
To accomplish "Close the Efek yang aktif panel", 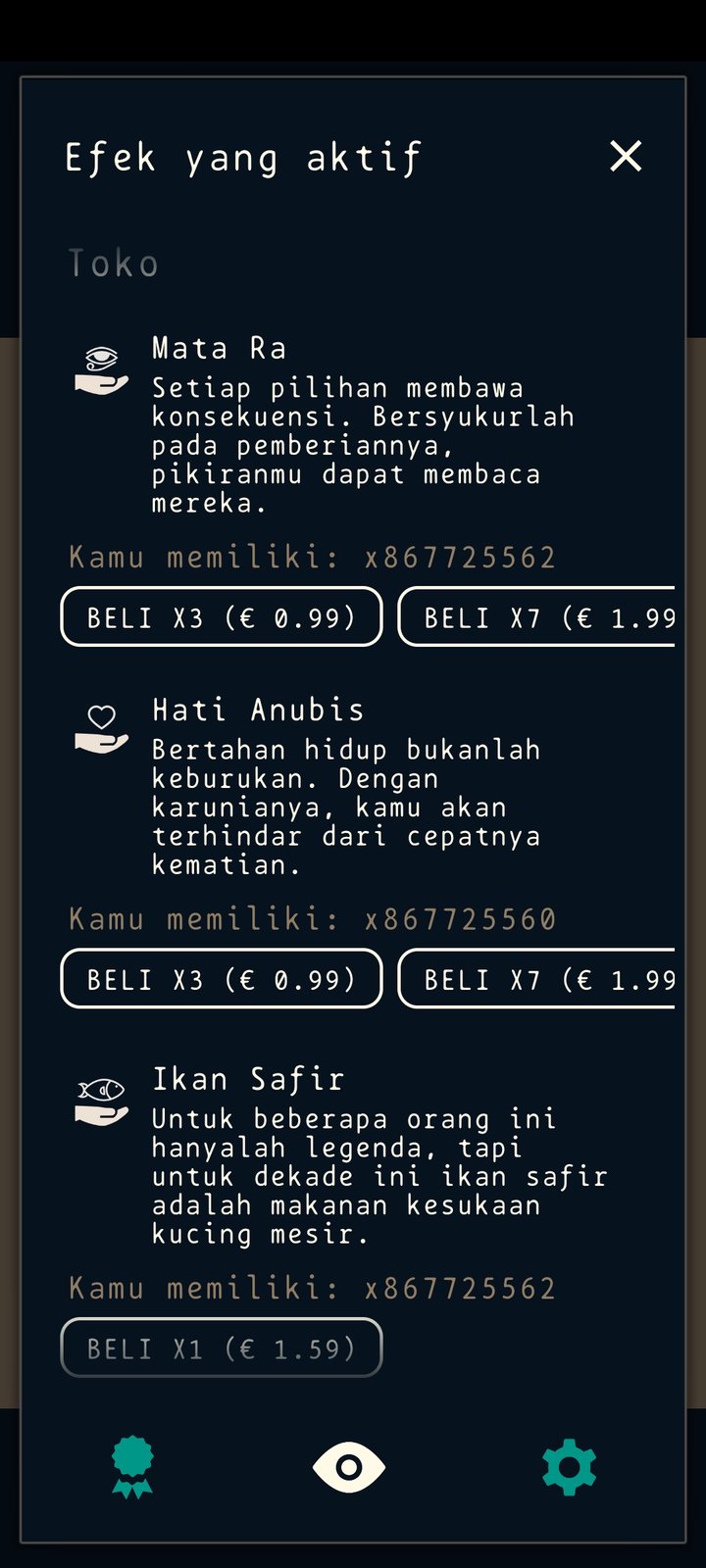I will (x=626, y=156).
